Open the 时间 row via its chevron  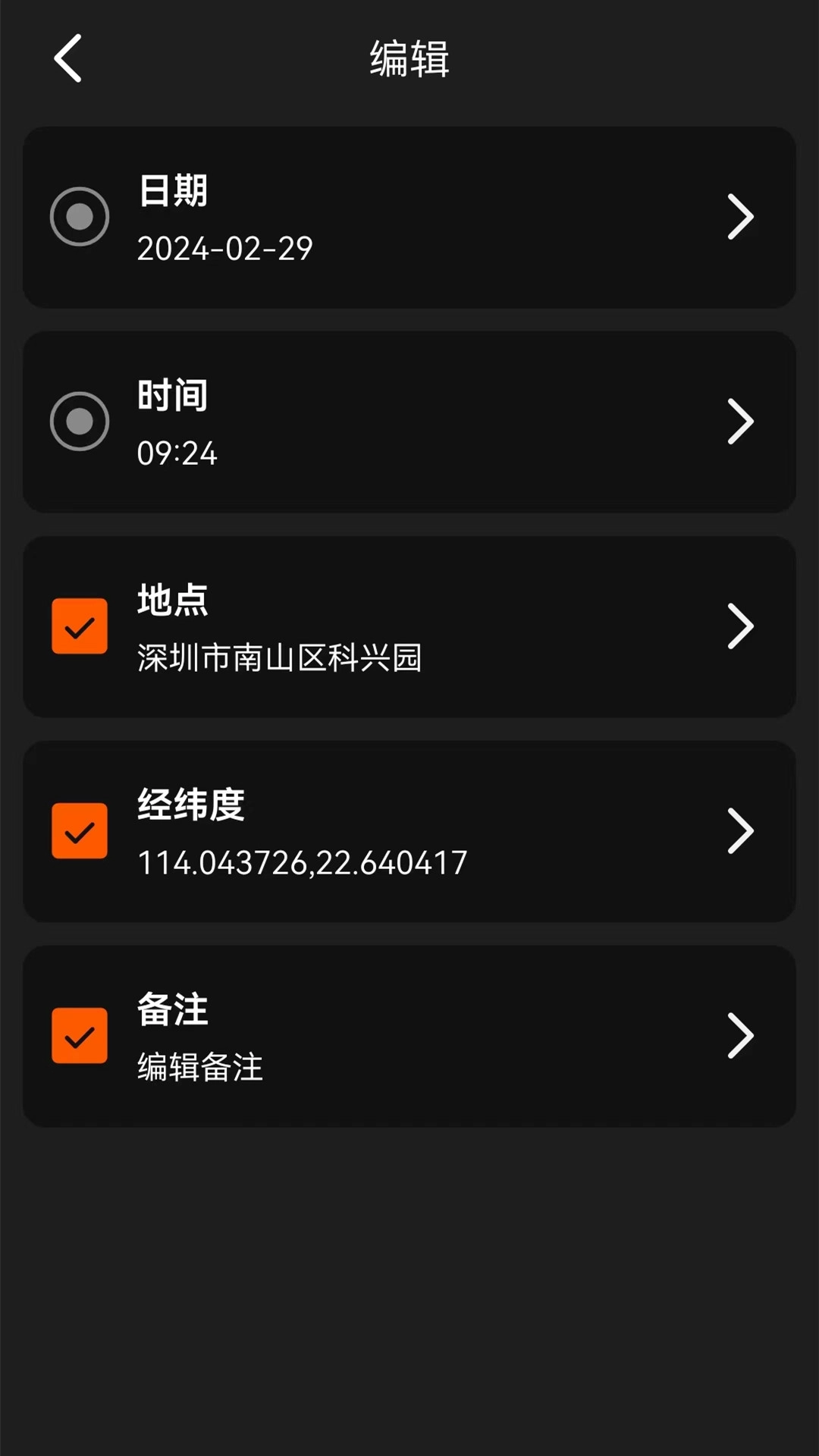[741, 421]
